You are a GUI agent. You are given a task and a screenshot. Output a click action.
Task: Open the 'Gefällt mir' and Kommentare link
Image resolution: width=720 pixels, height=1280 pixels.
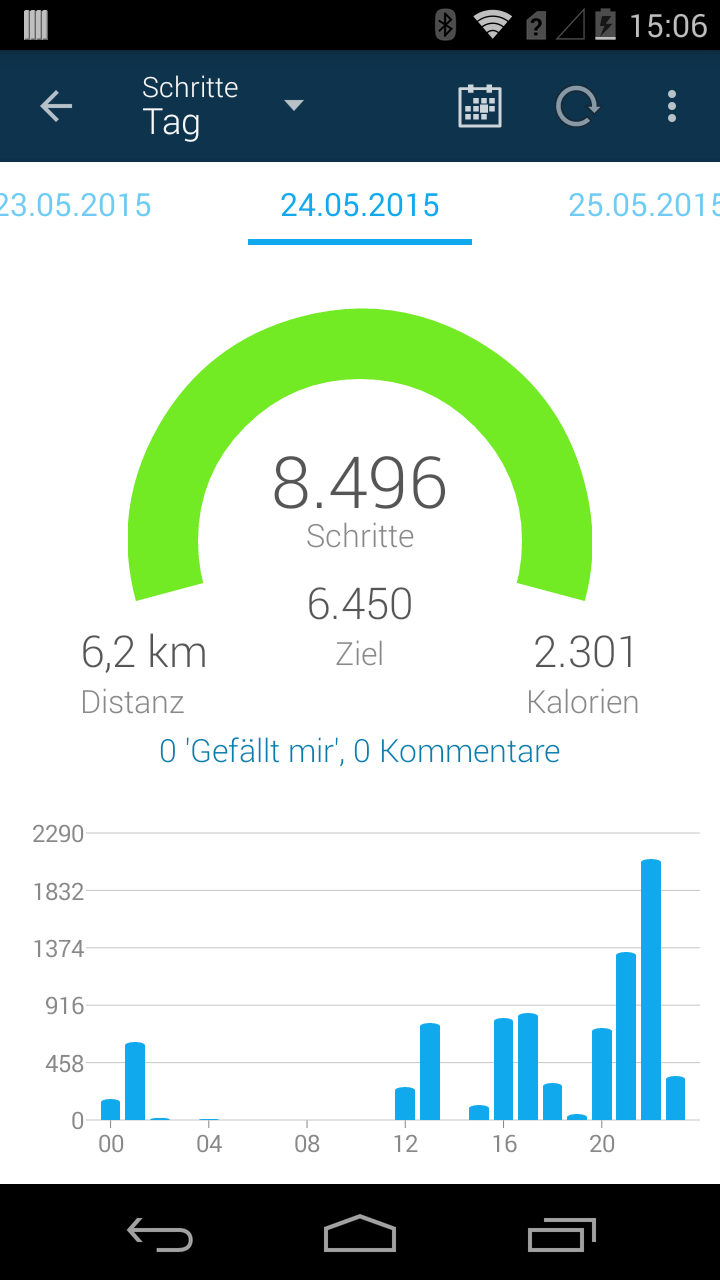pos(360,751)
